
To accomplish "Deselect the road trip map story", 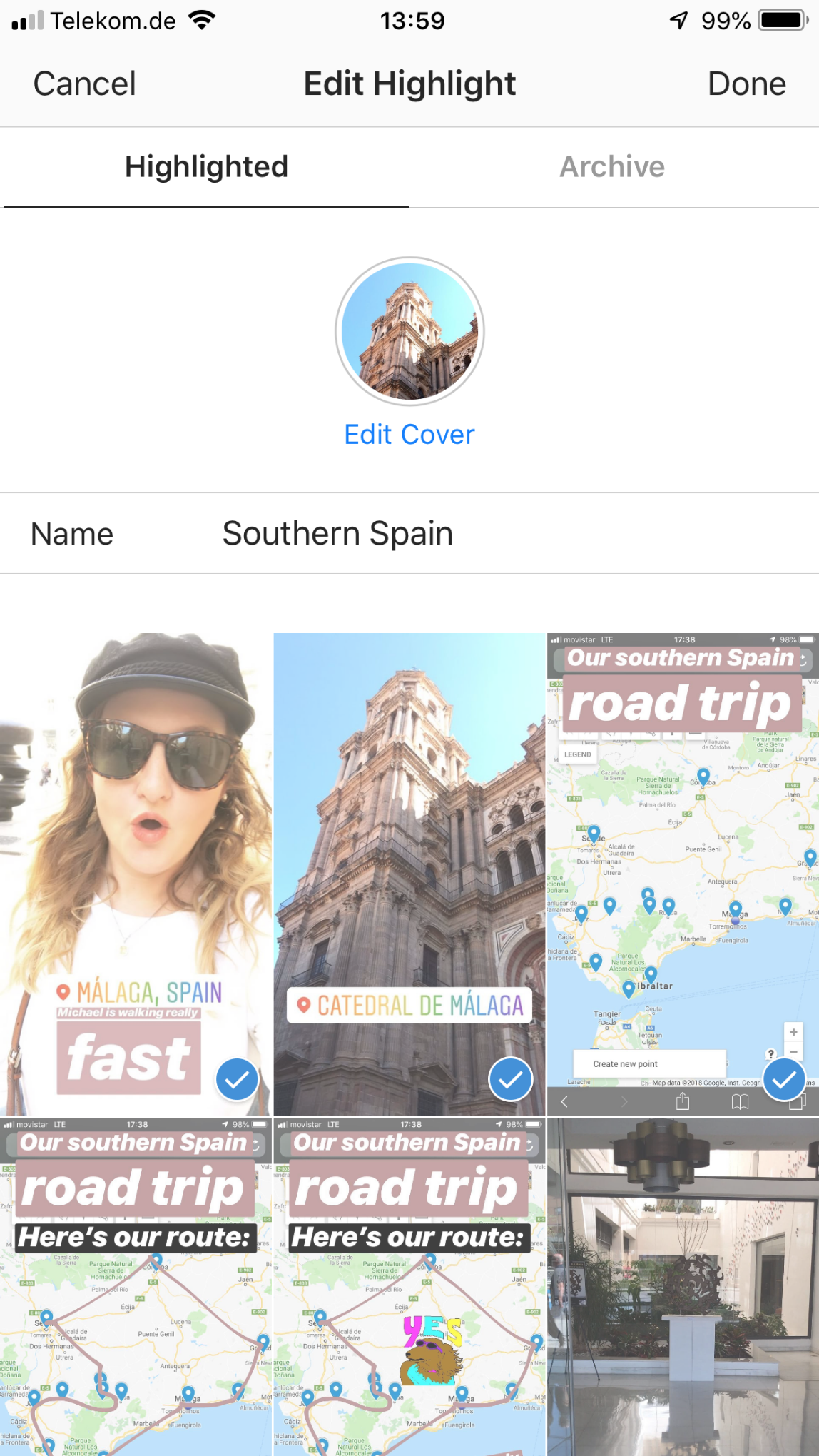I will click(783, 1080).
